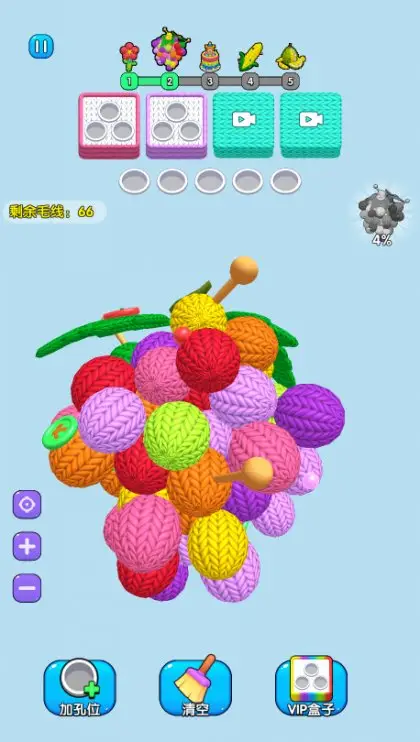Screen dimensions: 420x742
Task: Use the 清空 broom clear button
Action: [x=195, y=688]
